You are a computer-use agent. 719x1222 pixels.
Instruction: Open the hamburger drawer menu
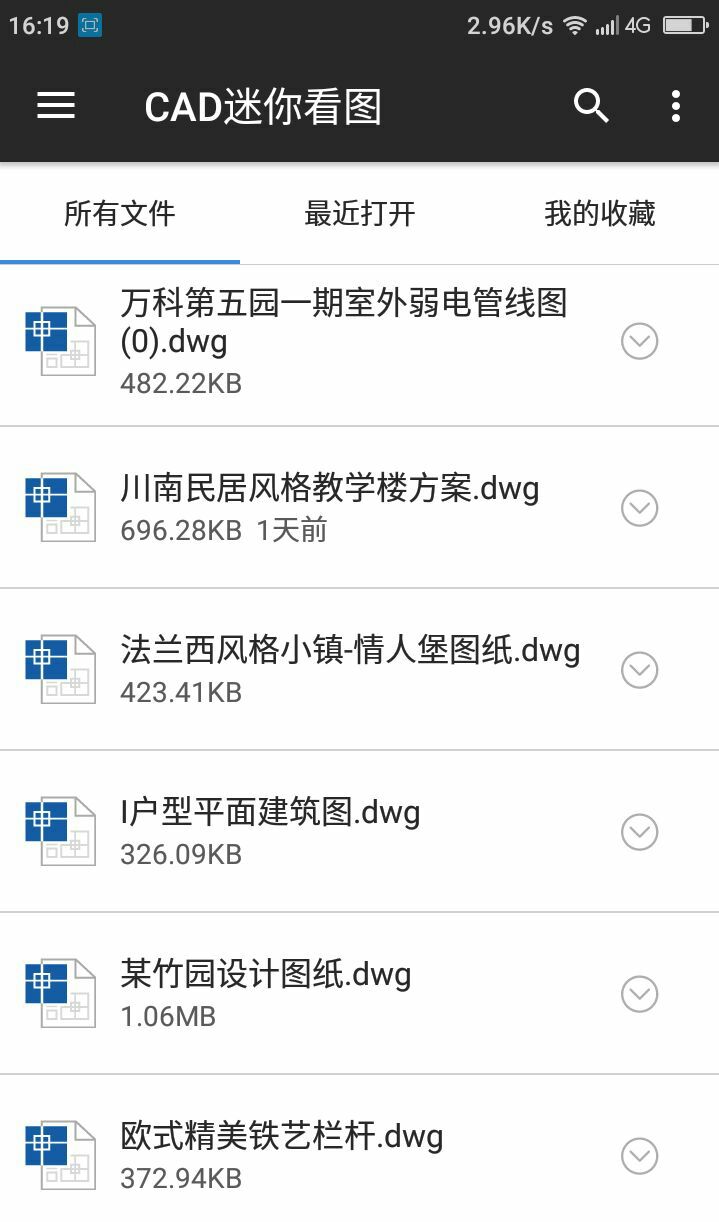[56, 106]
